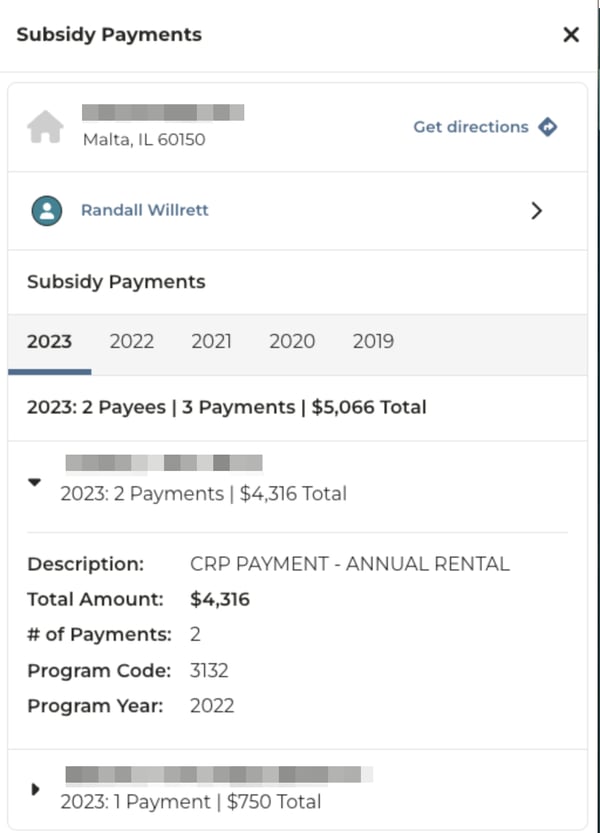Image resolution: width=600 pixels, height=833 pixels.
Task: View 2021 subsidy payments
Action: [x=211, y=342]
